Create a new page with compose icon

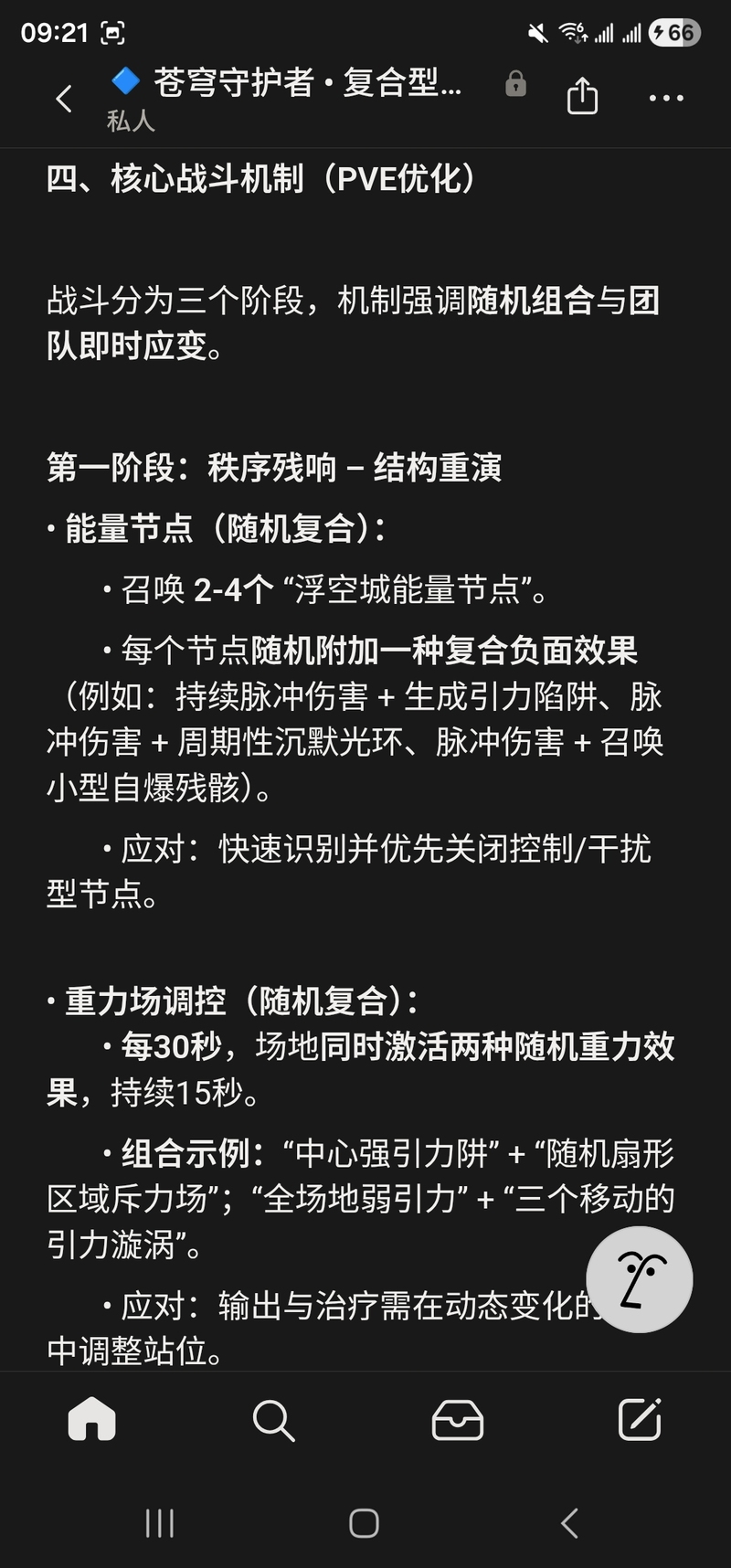[640, 1420]
